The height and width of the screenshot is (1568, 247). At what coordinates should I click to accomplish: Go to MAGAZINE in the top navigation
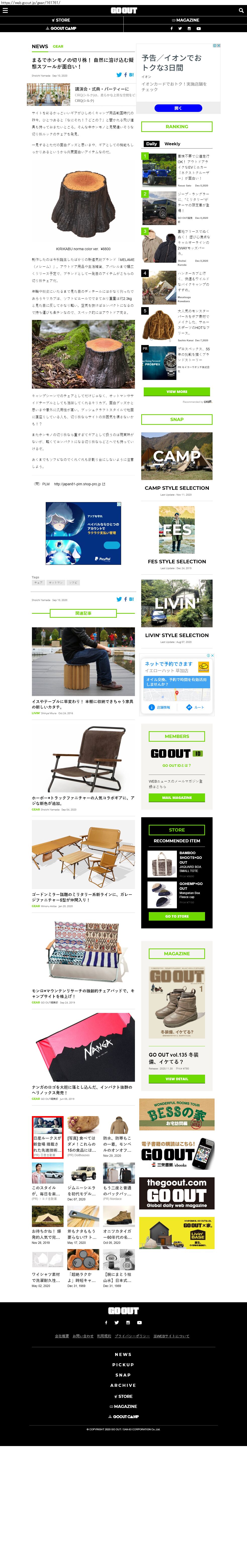pyautogui.click(x=185, y=20)
